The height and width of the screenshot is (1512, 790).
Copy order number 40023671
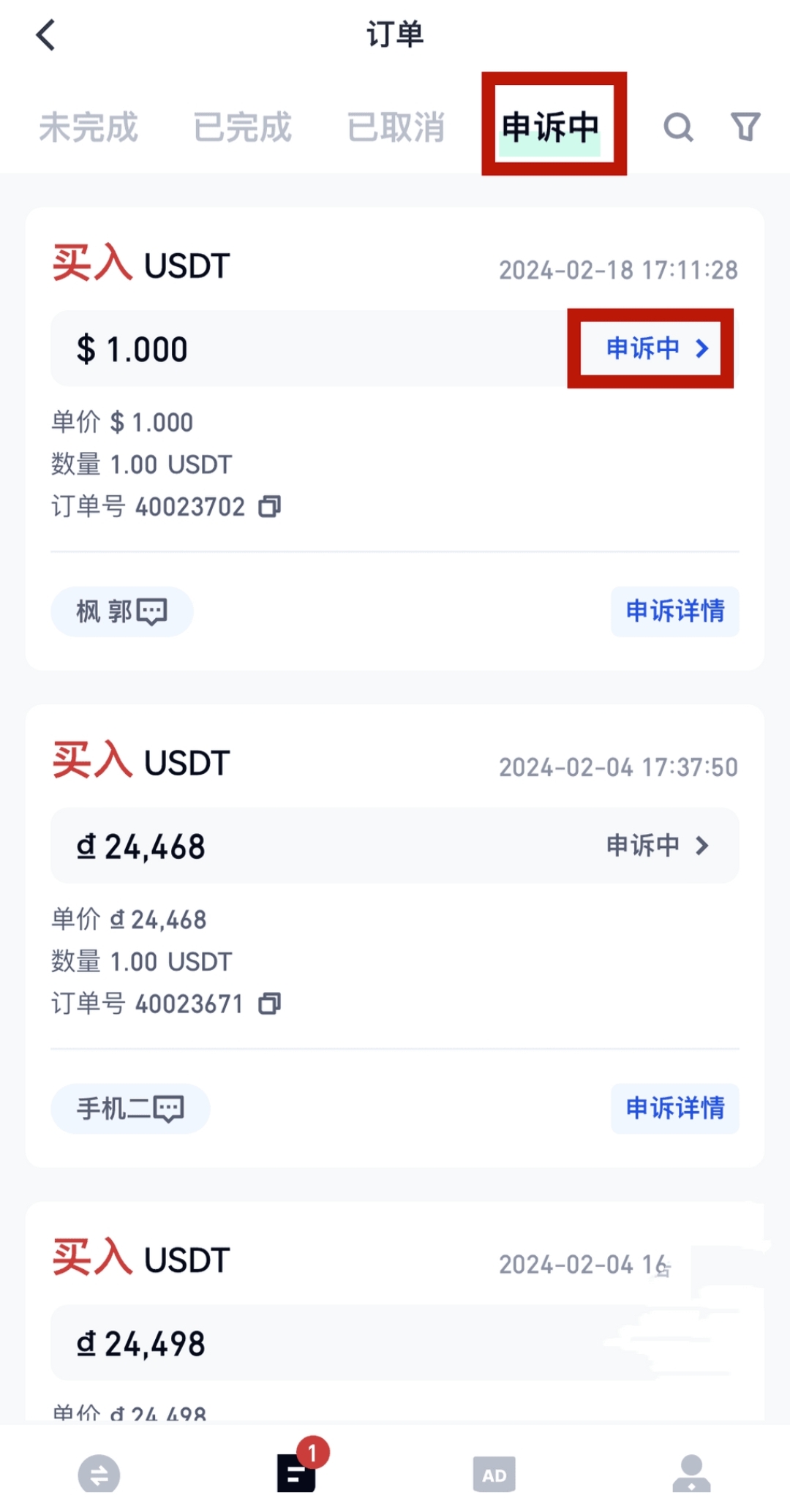click(269, 1004)
